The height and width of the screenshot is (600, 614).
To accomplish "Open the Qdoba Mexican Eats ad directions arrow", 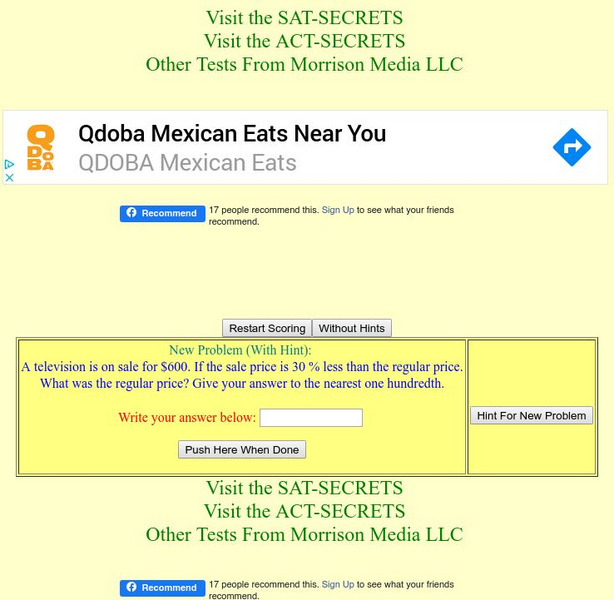I will pos(571,148).
